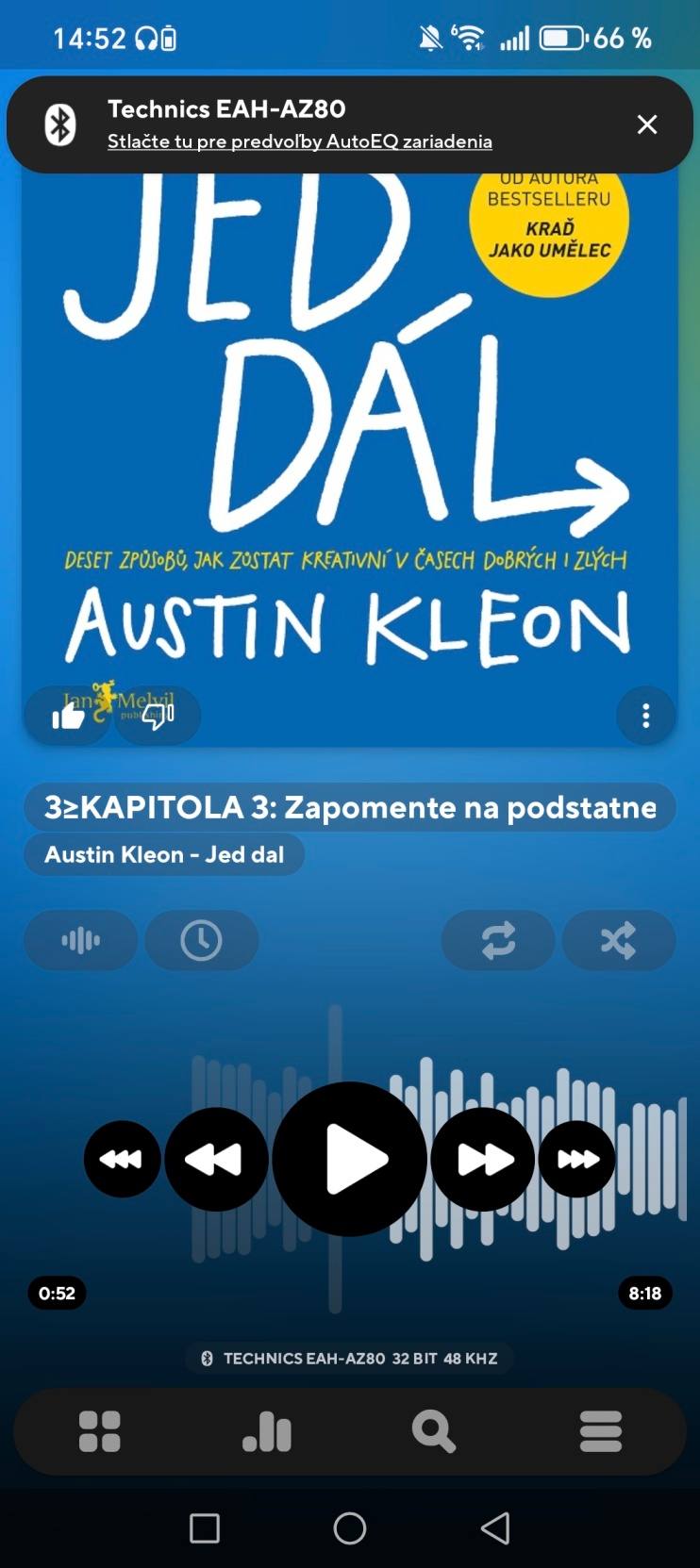Open the Austin Kleon - Jed dal album
This screenshot has width=700, height=1568.
[164, 854]
